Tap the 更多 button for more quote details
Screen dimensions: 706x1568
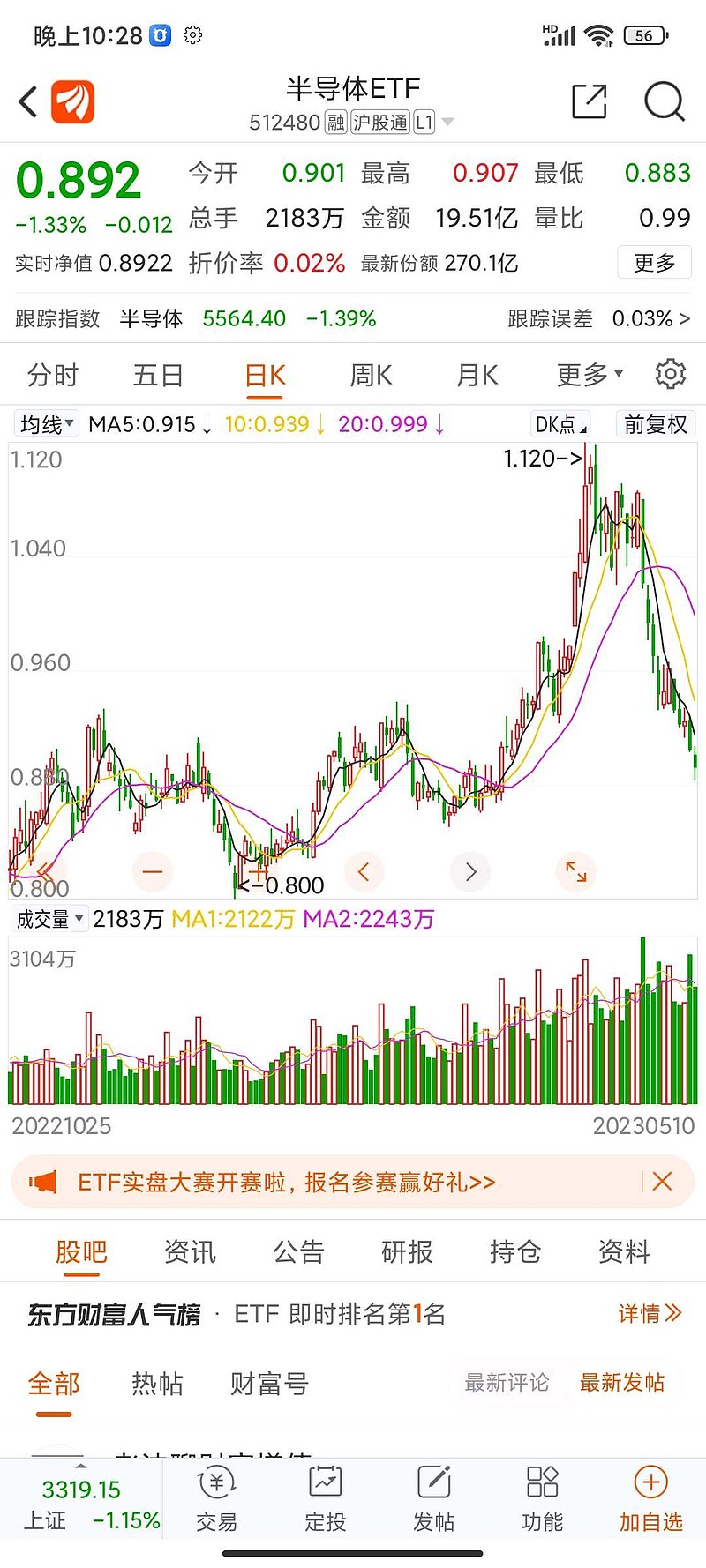point(654,263)
